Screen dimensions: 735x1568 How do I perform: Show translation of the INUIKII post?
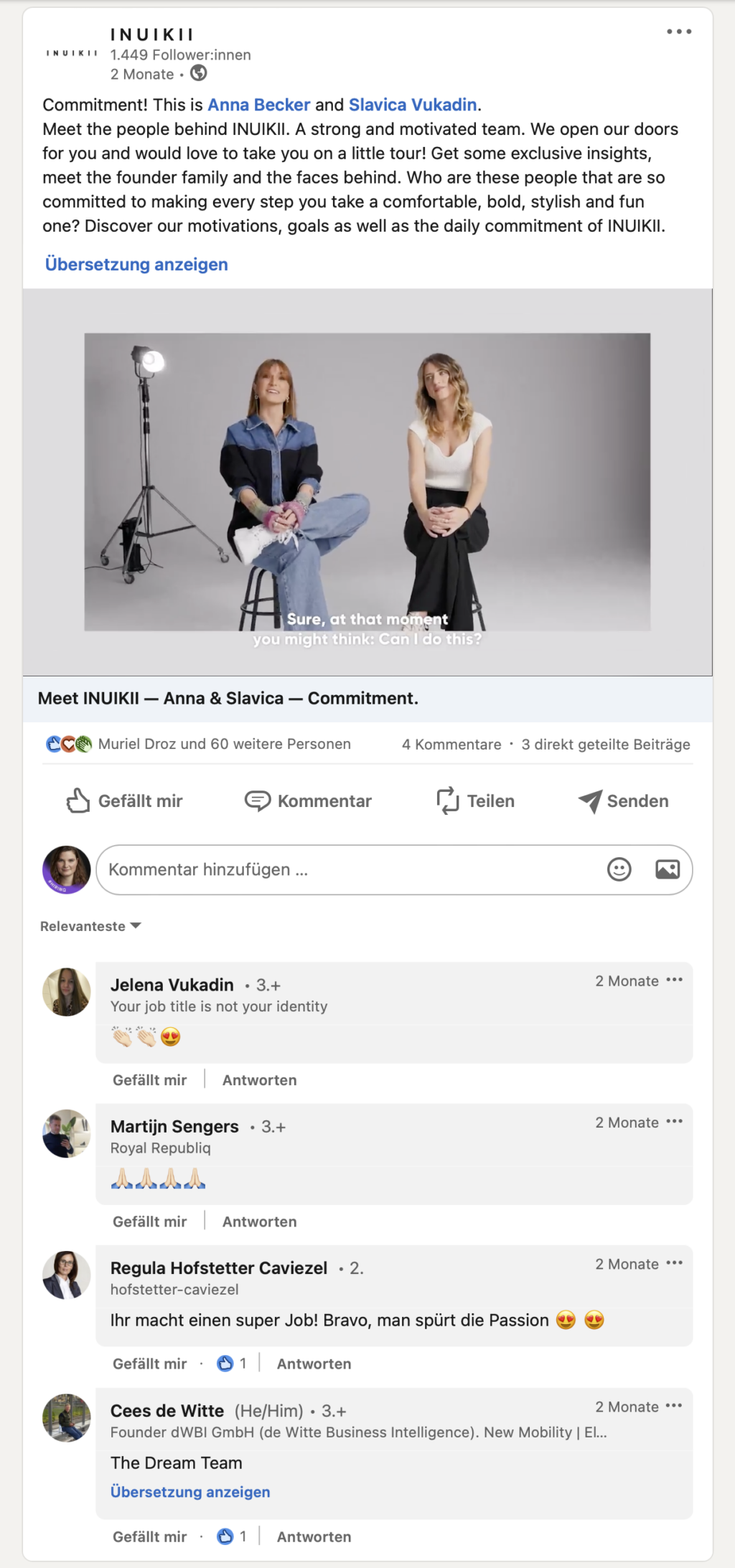136,264
